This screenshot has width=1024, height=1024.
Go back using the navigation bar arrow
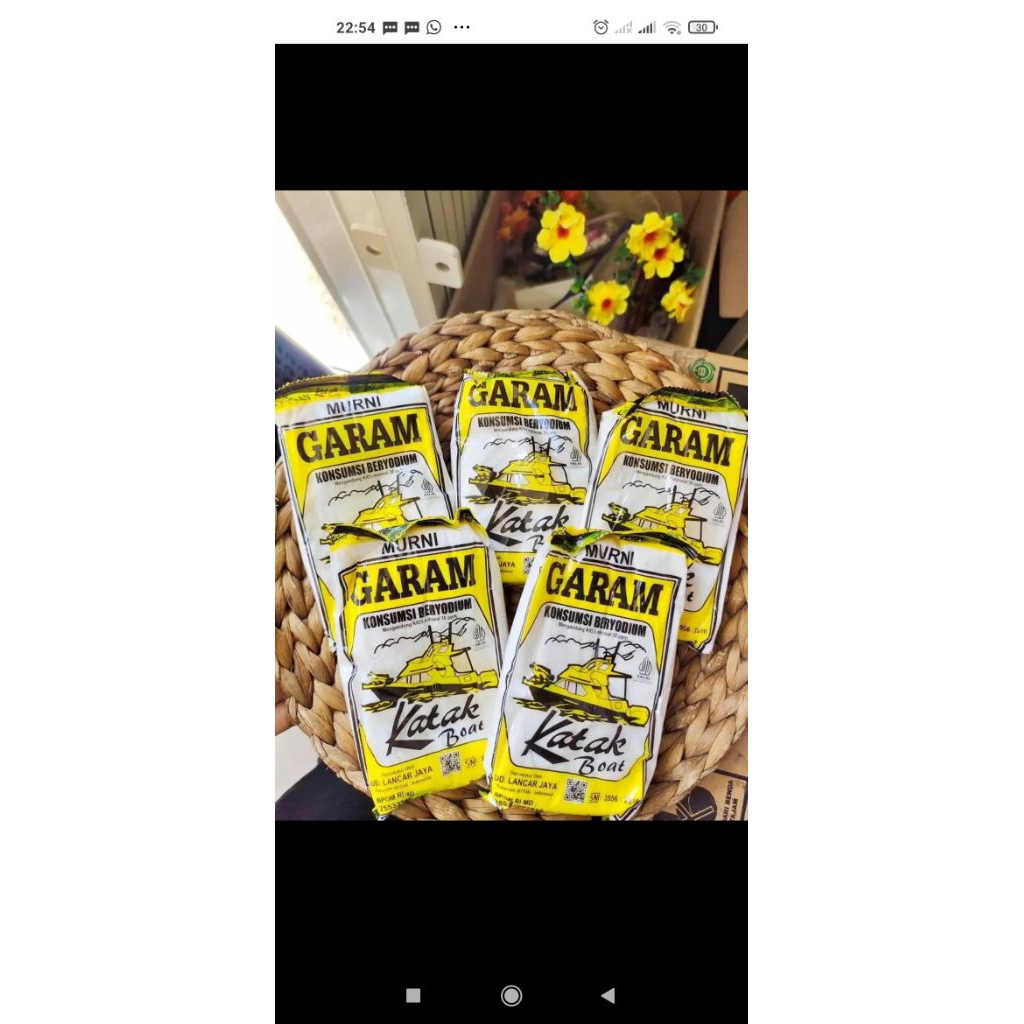click(x=607, y=996)
